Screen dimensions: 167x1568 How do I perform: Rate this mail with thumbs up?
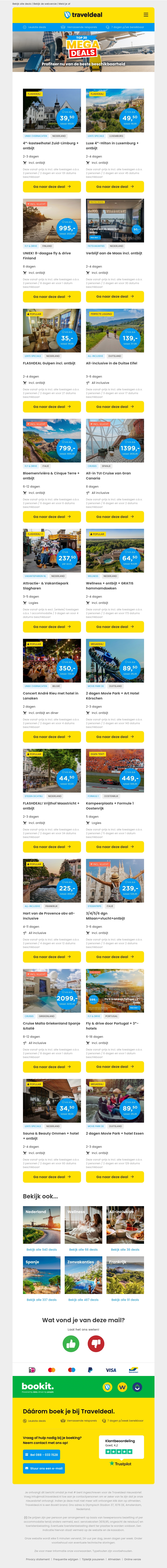(71, 1343)
